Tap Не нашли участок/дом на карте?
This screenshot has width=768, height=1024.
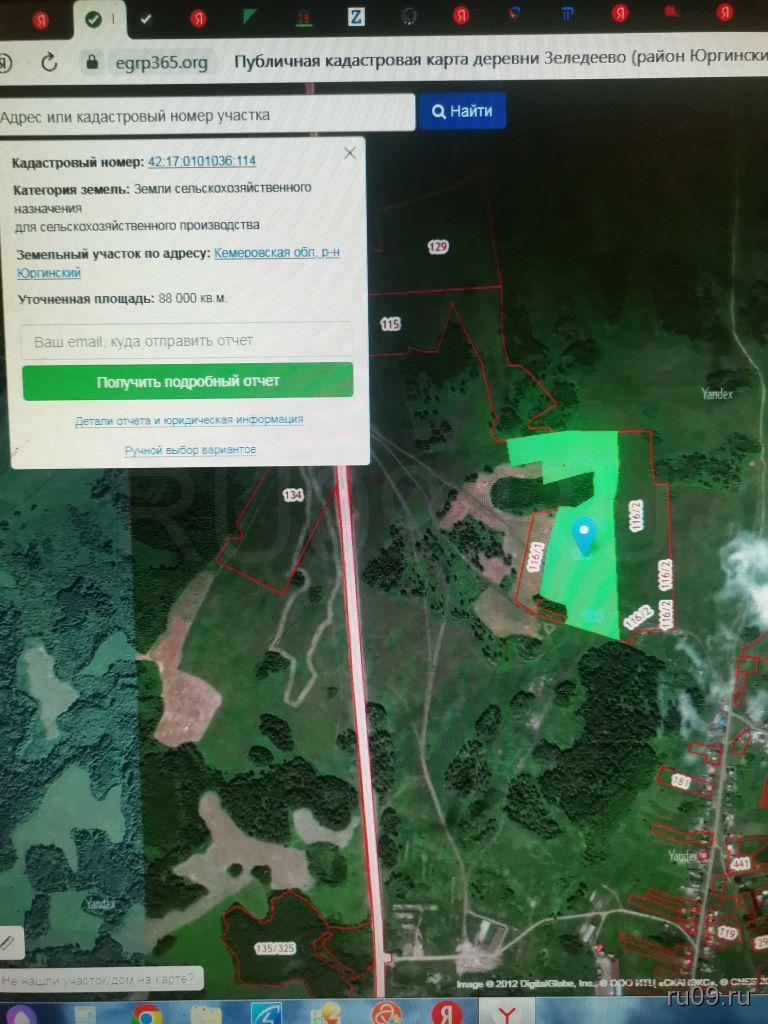point(100,977)
